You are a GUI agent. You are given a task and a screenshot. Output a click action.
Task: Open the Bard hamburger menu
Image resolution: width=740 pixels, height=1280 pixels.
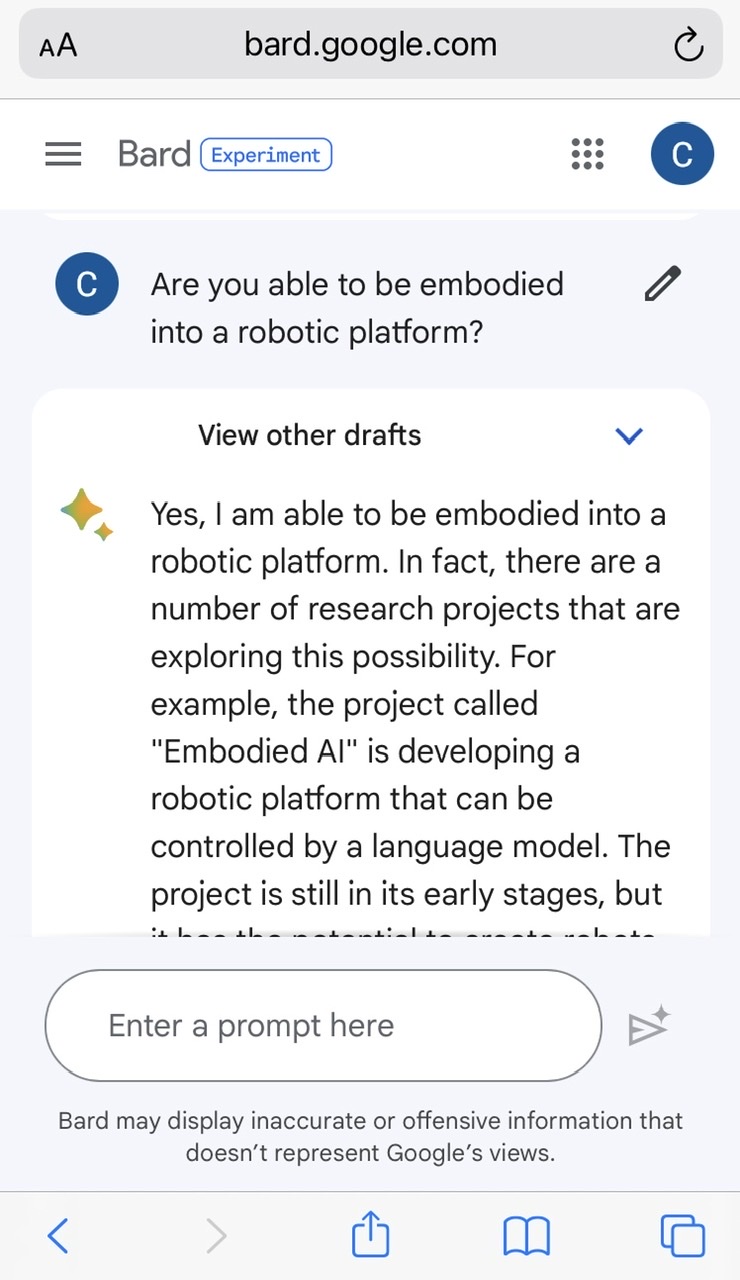point(63,155)
